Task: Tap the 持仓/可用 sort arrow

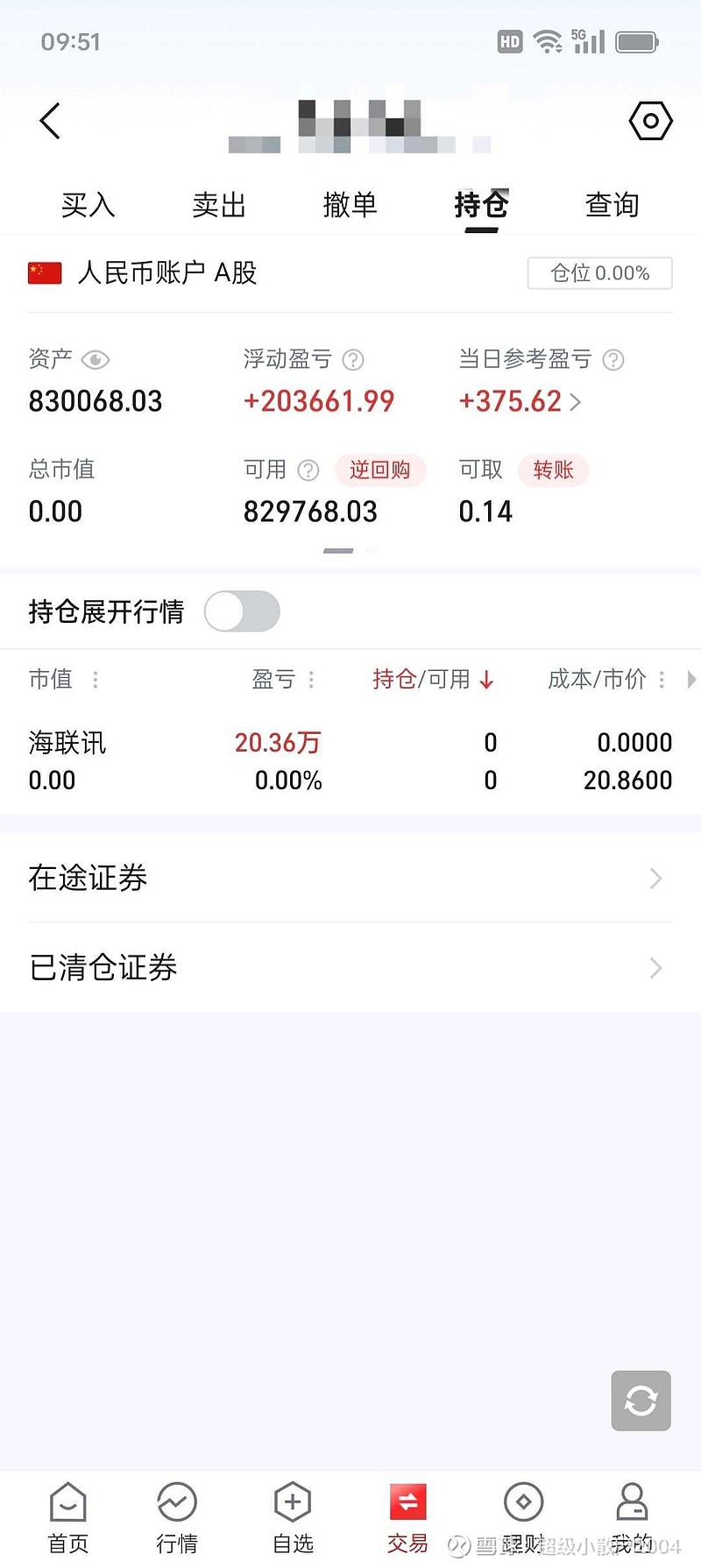Action: point(486,679)
